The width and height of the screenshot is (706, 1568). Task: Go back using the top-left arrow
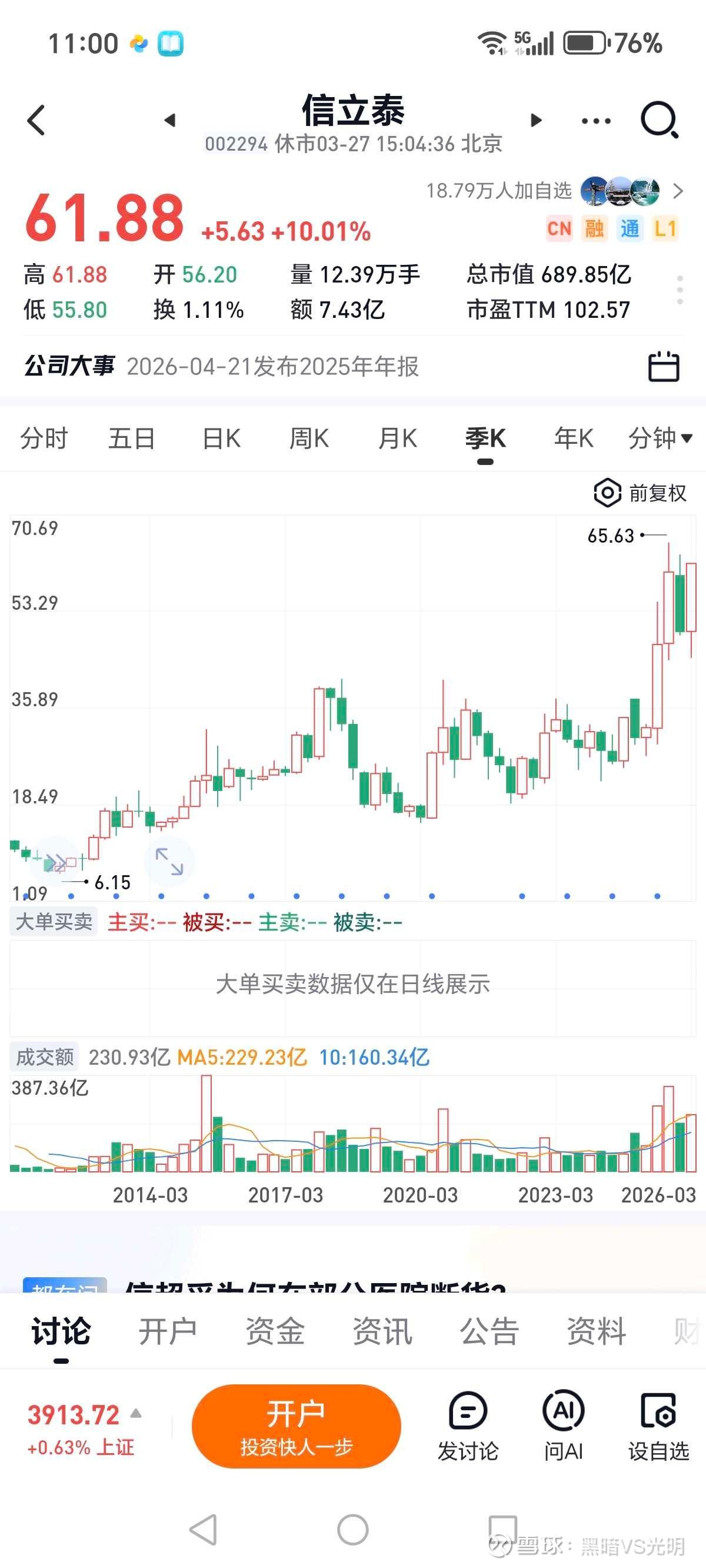36,120
